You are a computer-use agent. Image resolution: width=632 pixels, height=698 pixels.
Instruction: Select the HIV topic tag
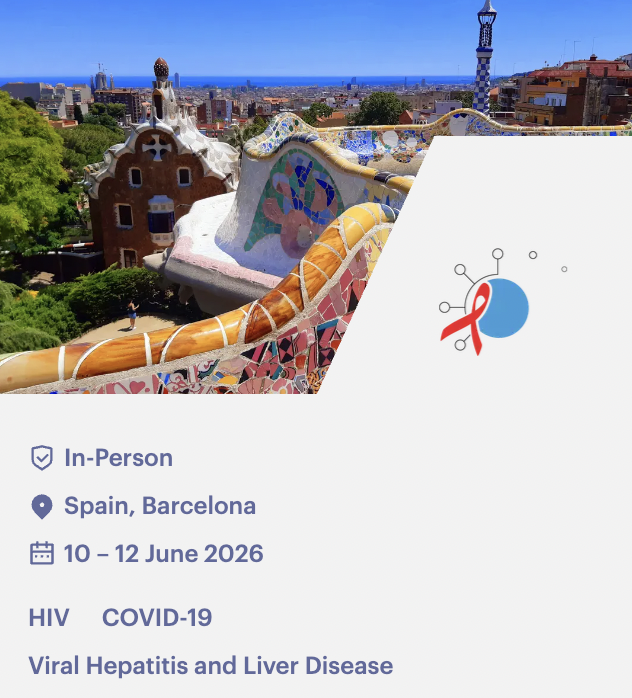tap(49, 617)
